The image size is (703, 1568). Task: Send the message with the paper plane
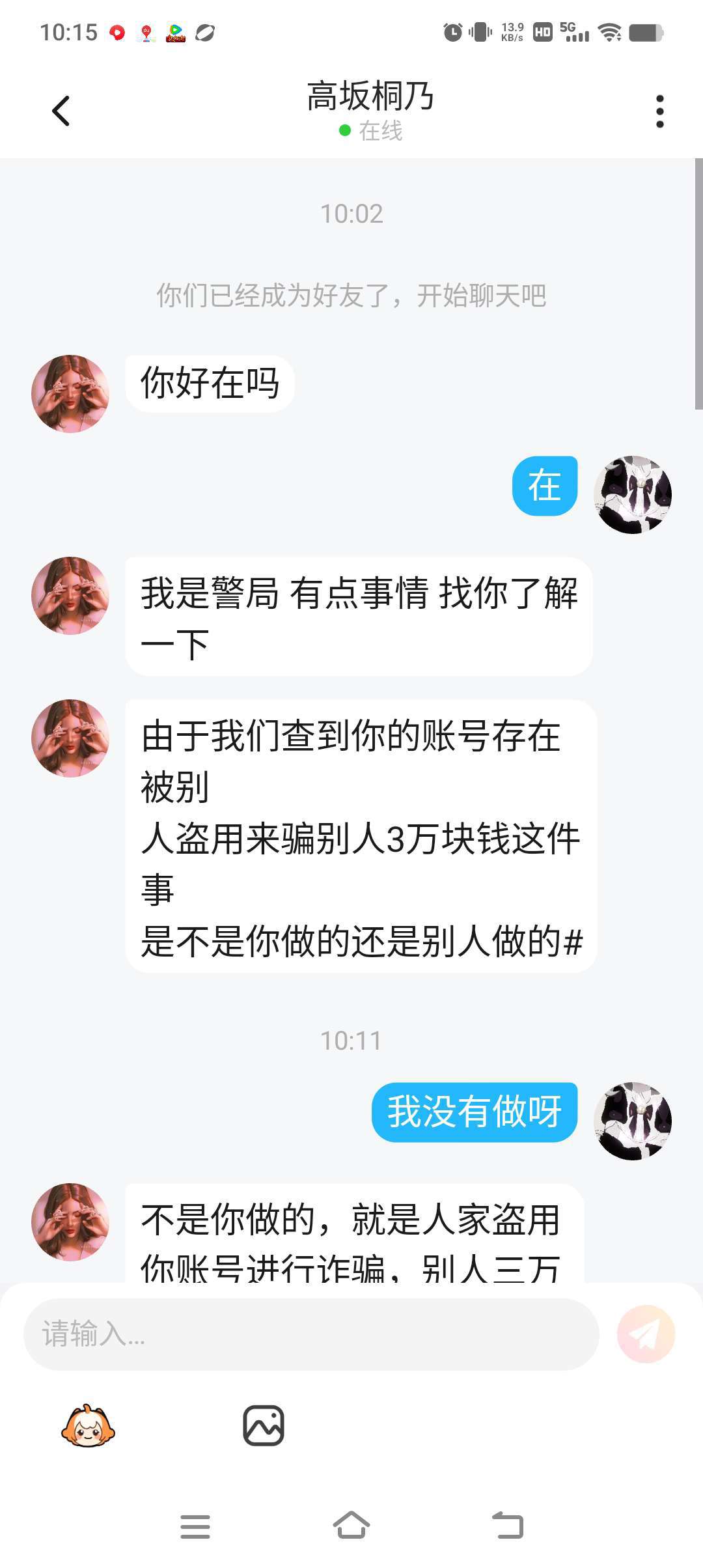click(x=646, y=1334)
